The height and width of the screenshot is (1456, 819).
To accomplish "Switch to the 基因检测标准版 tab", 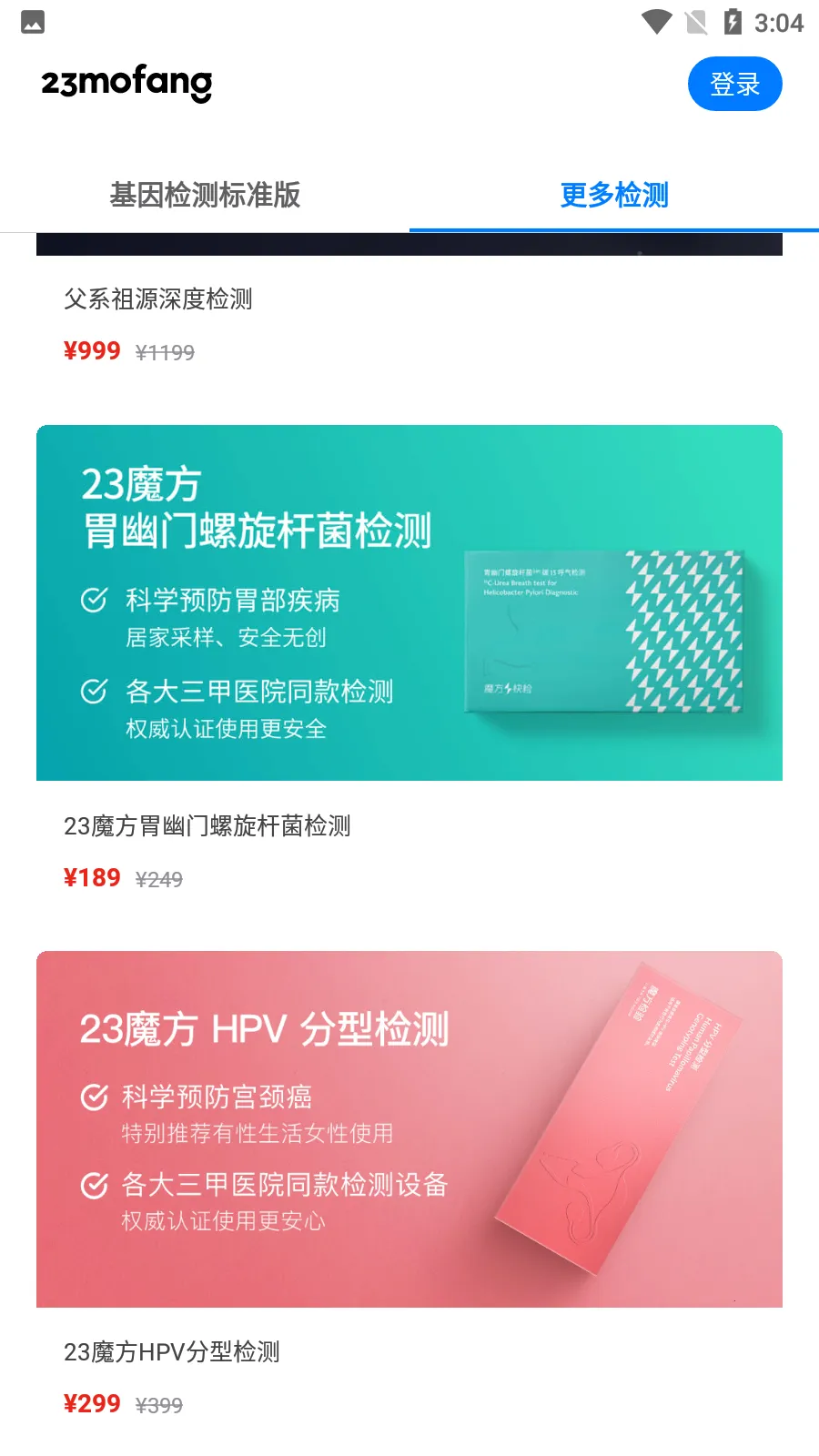I will (x=205, y=195).
